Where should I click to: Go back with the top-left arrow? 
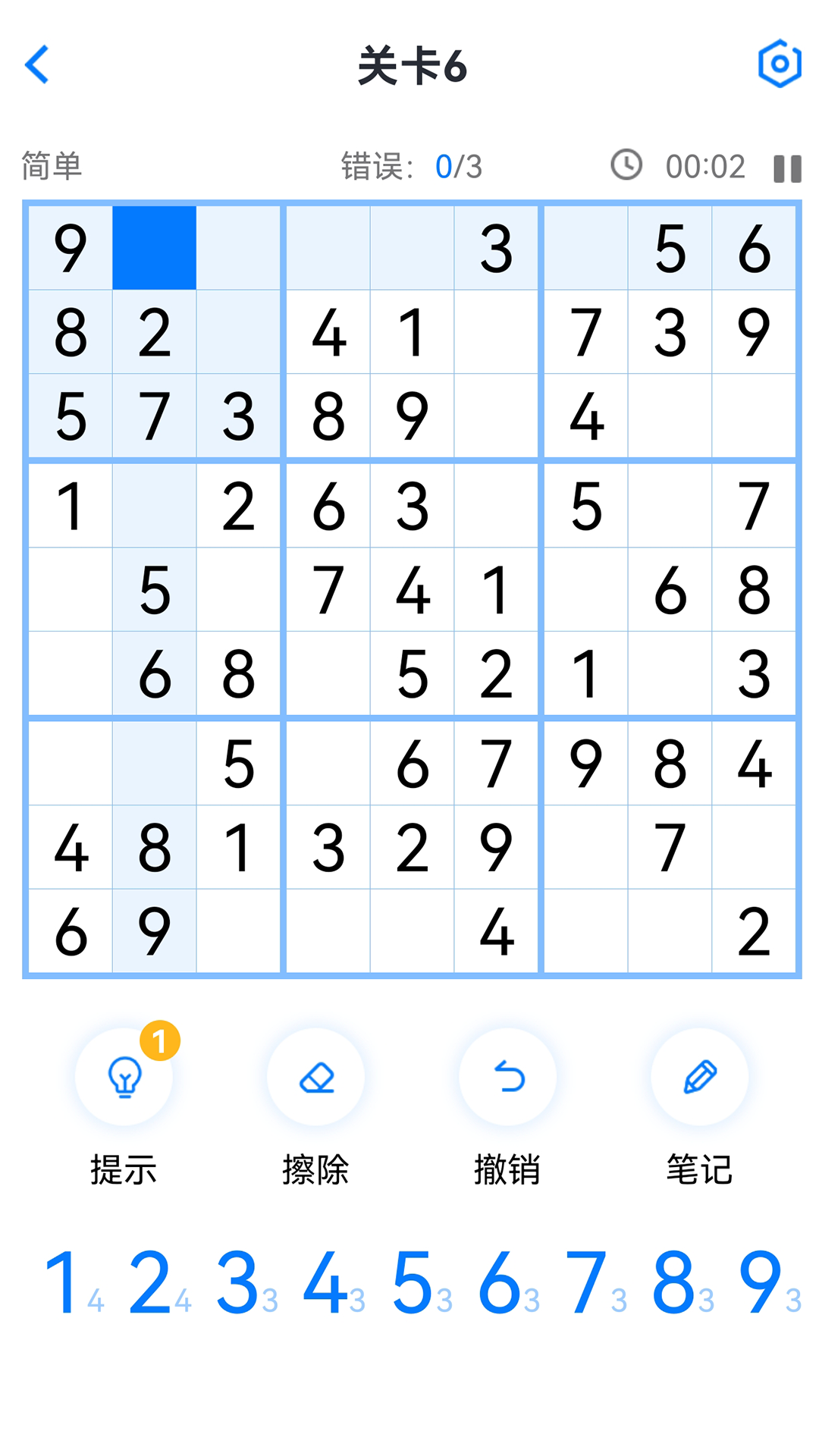(36, 64)
